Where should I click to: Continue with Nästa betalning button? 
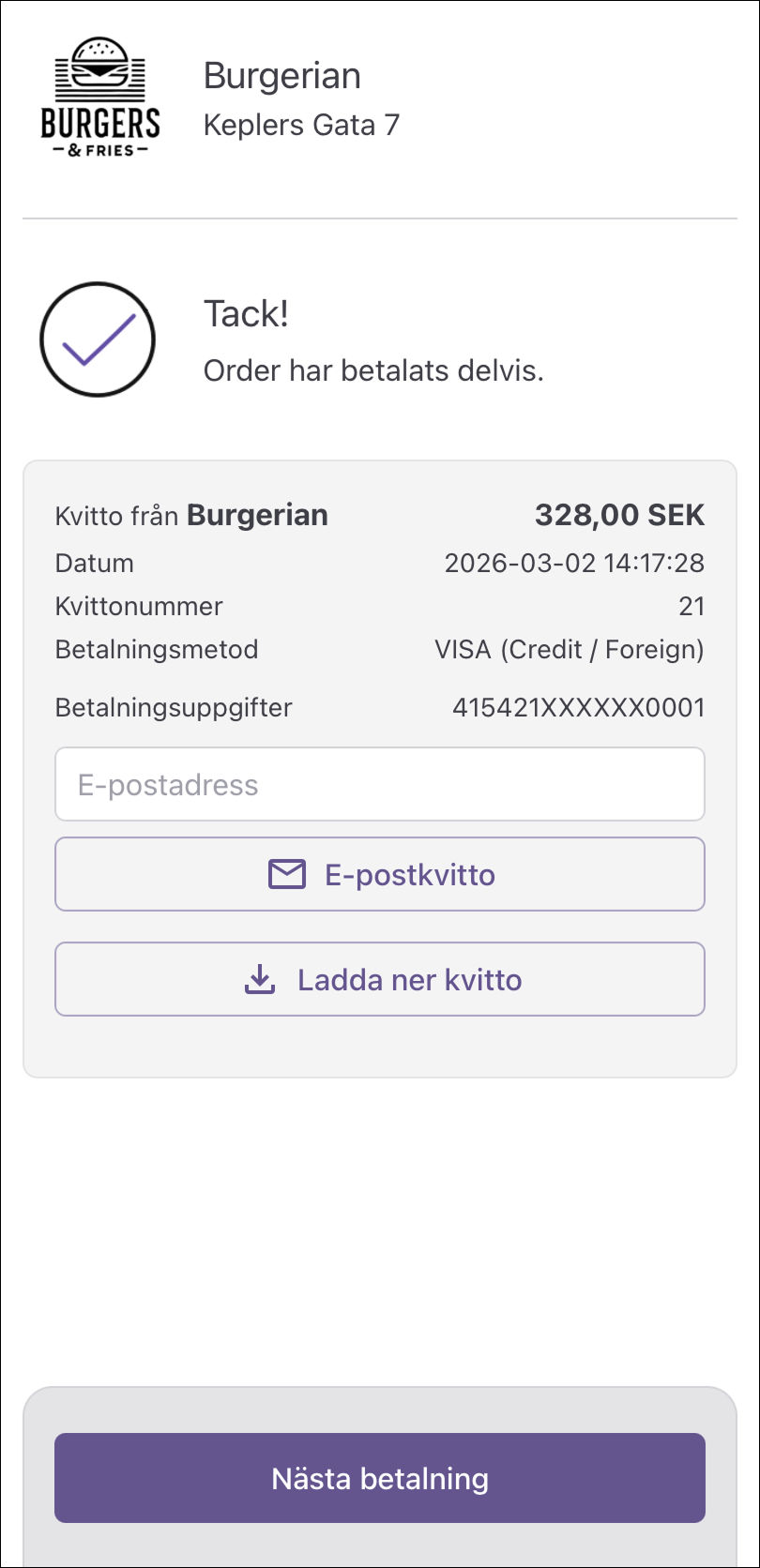coord(379,1478)
